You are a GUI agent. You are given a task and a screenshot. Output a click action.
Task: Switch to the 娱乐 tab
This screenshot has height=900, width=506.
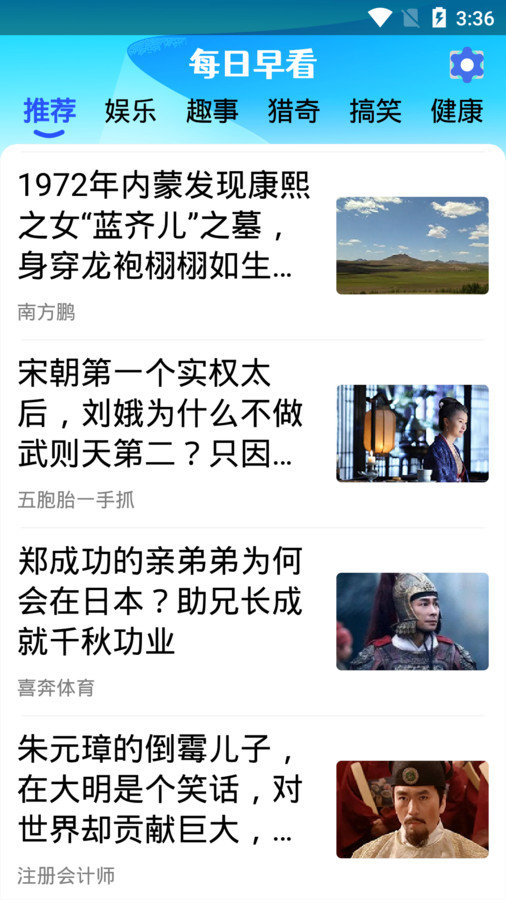(131, 110)
